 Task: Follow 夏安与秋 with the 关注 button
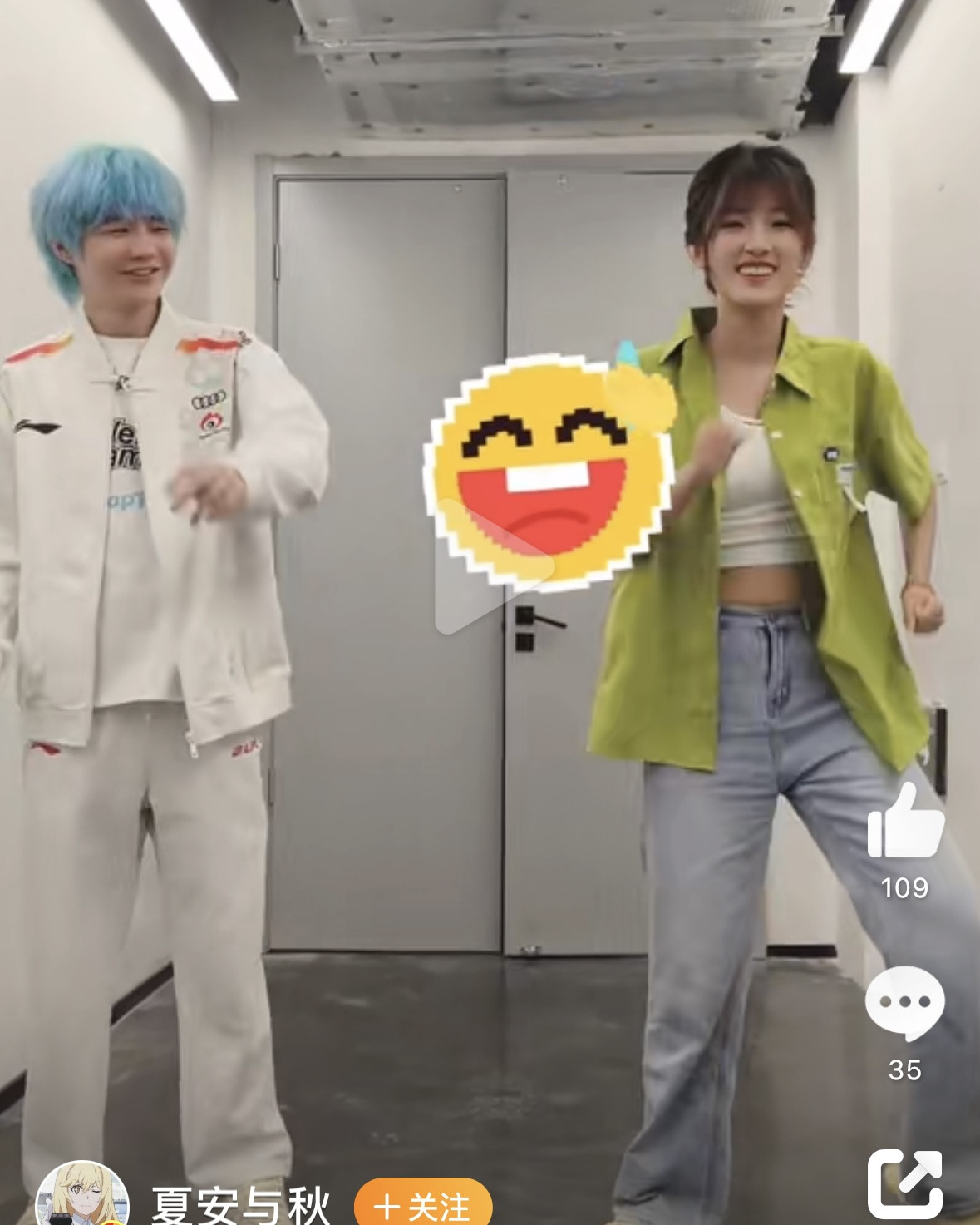pos(423,1204)
